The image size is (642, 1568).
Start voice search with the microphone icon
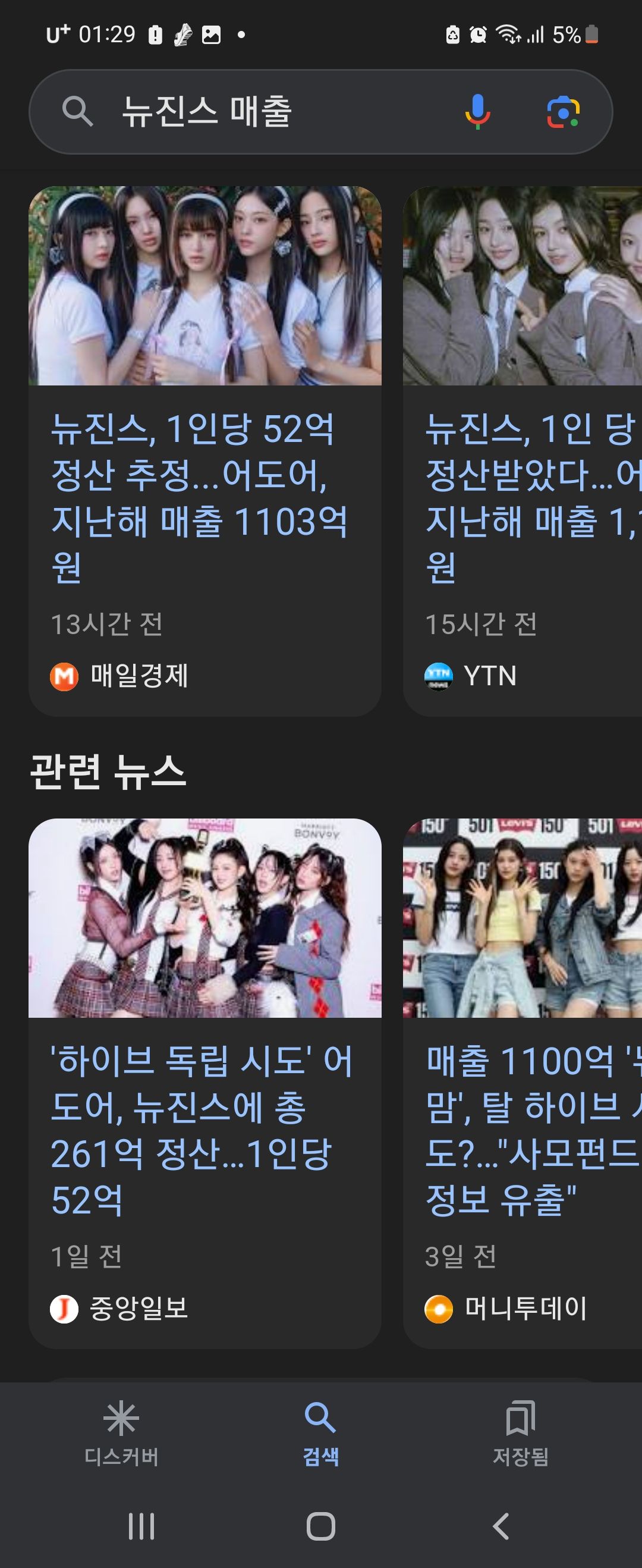coord(478,112)
